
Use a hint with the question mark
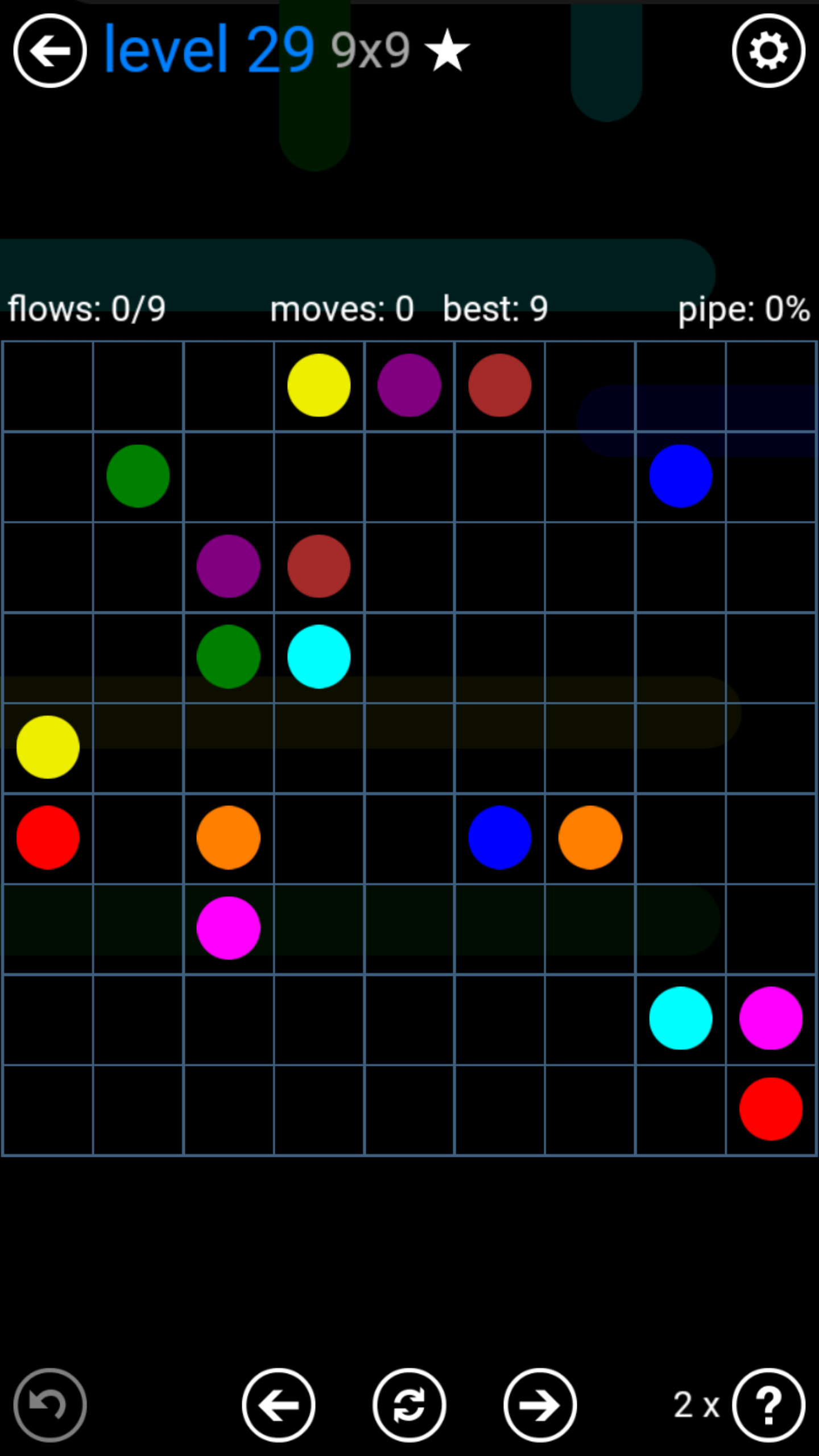[x=768, y=1405]
